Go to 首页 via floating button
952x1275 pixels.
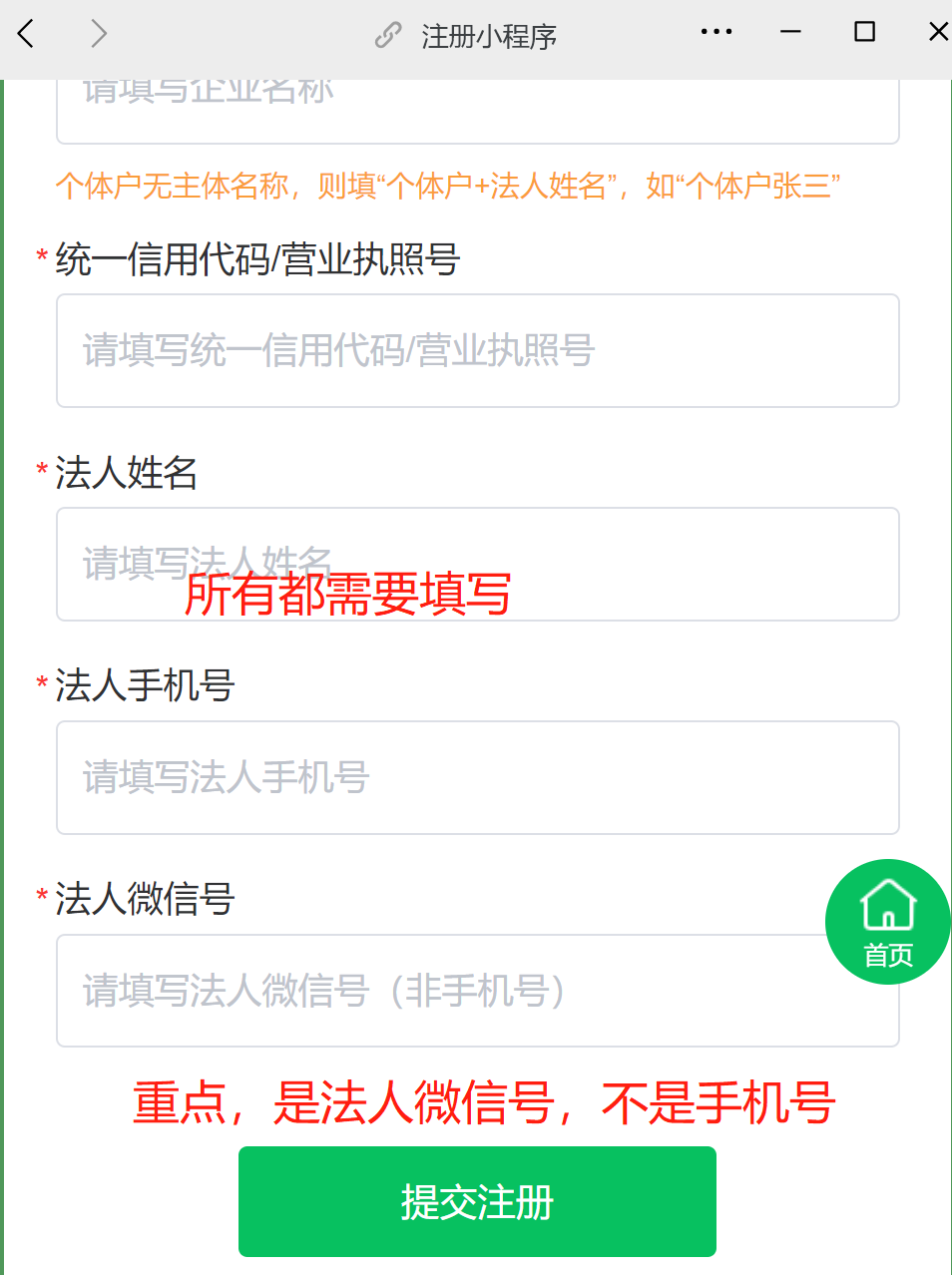[887, 922]
